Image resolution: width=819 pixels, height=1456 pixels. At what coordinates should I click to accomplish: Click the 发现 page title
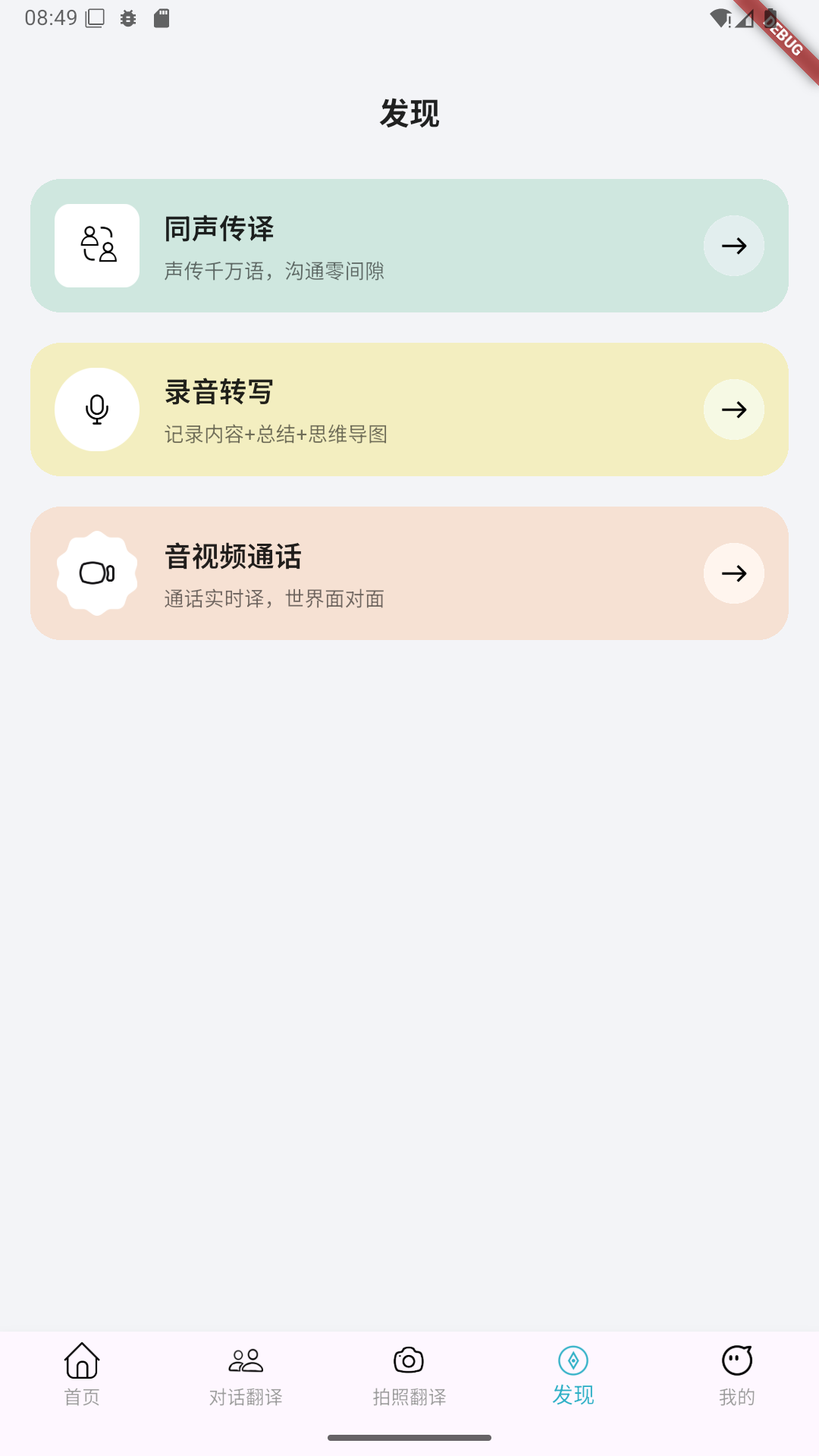[x=409, y=114]
